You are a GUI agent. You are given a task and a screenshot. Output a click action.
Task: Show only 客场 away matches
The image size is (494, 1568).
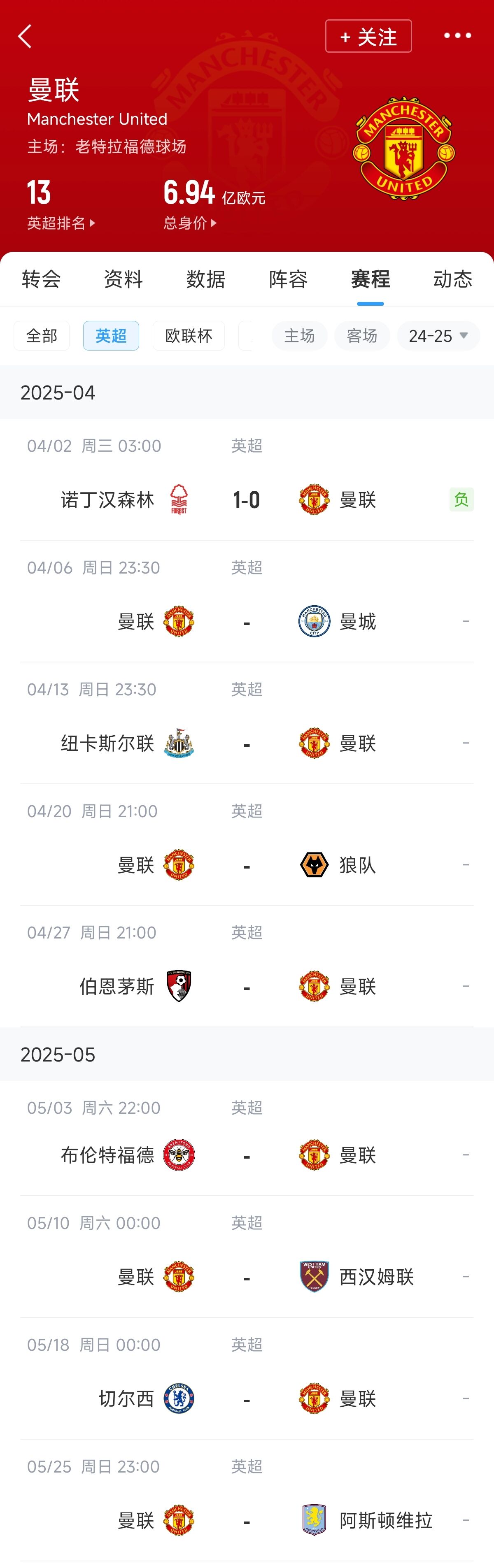click(362, 335)
